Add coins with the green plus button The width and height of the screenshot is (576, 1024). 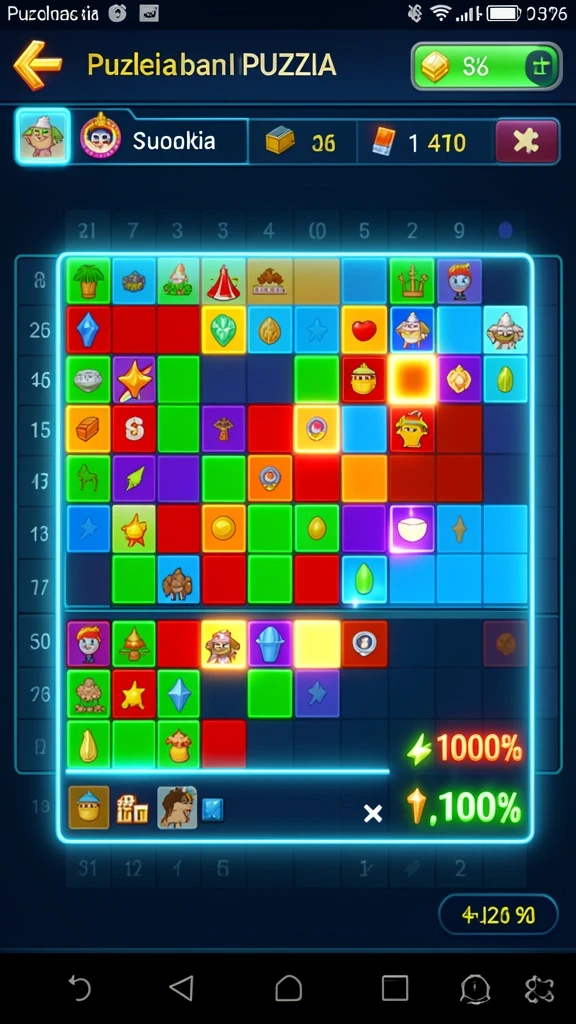pyautogui.click(x=541, y=66)
